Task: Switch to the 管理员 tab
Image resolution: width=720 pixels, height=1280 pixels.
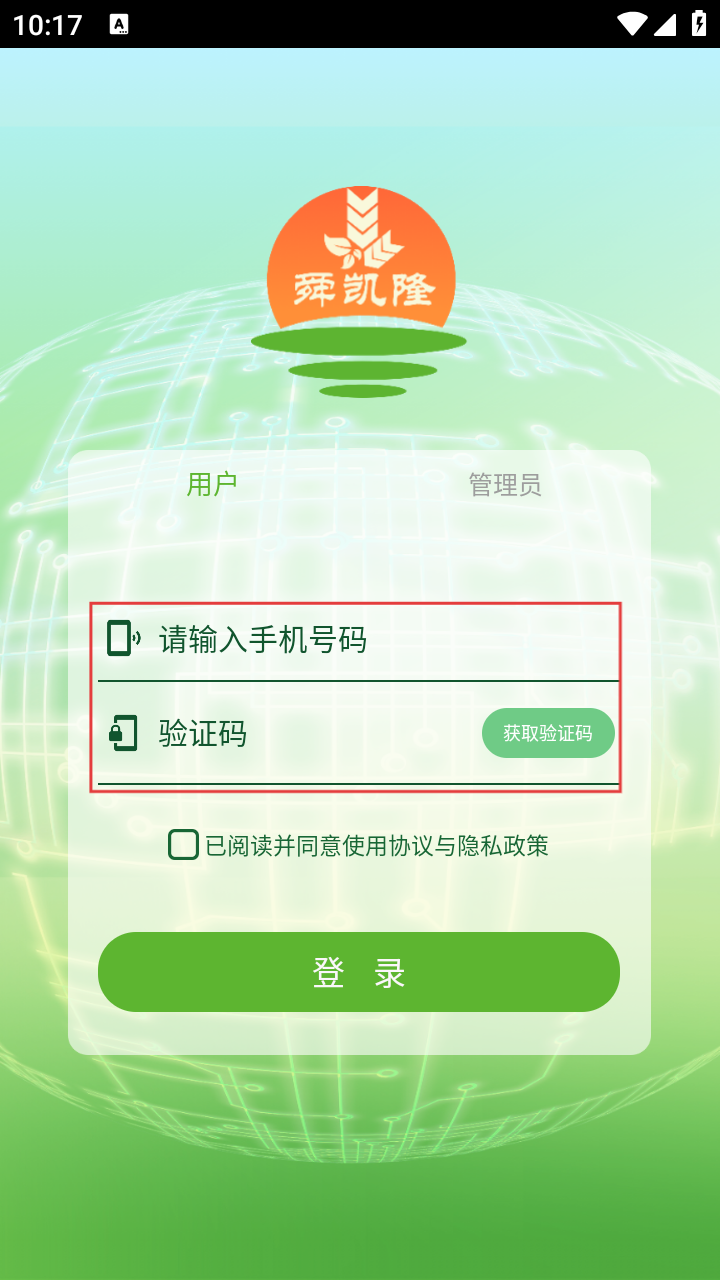Action: pyautogui.click(x=505, y=486)
